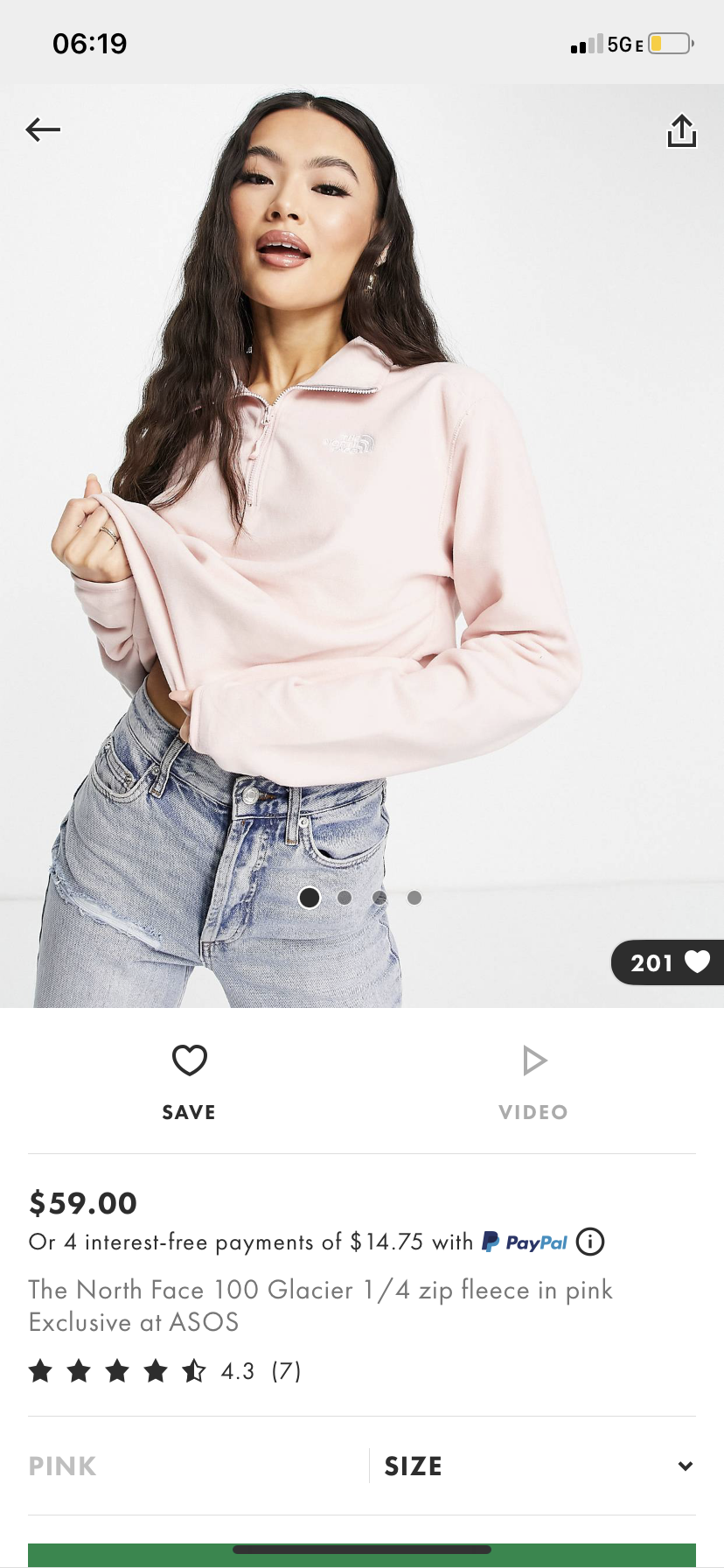Tap the green button at the bottom
Viewport: 724px width, 1568px height.
point(362,1555)
